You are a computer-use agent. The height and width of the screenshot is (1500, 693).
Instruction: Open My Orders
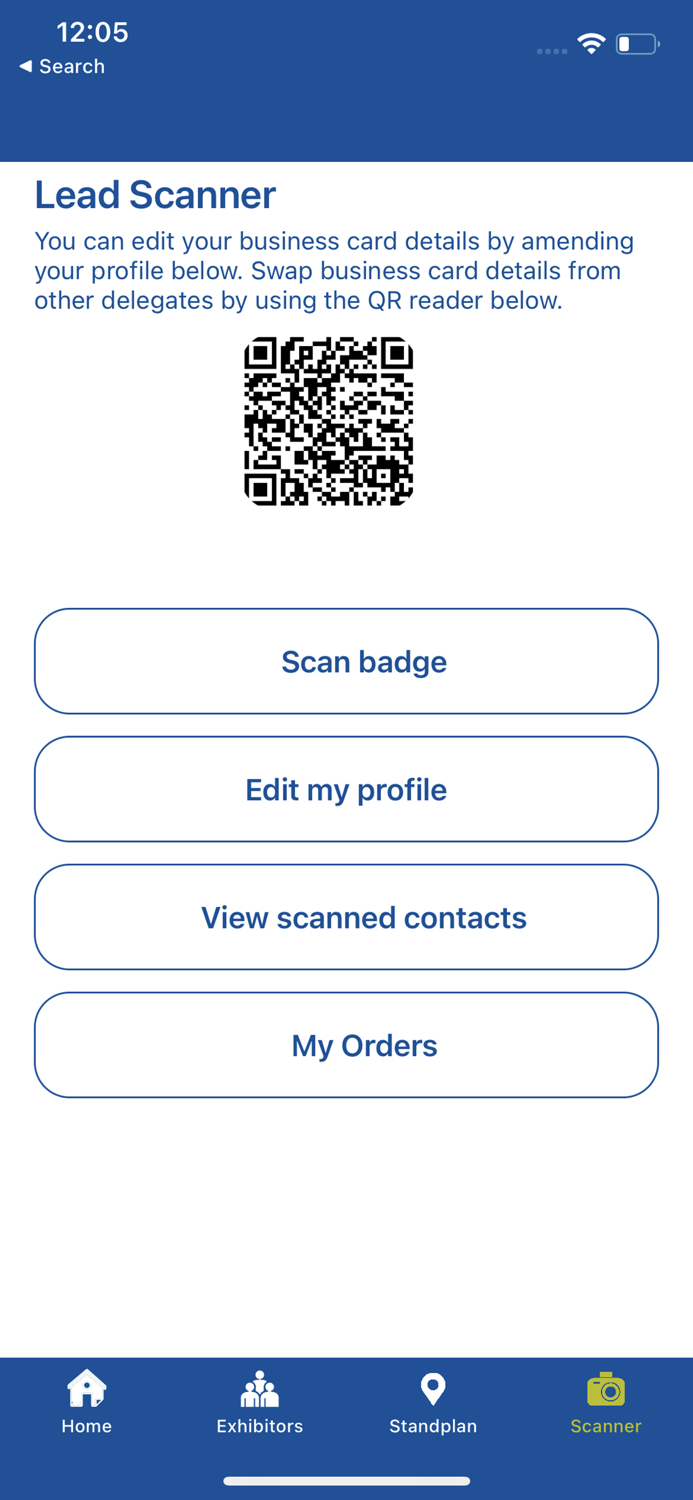[x=346, y=1045]
